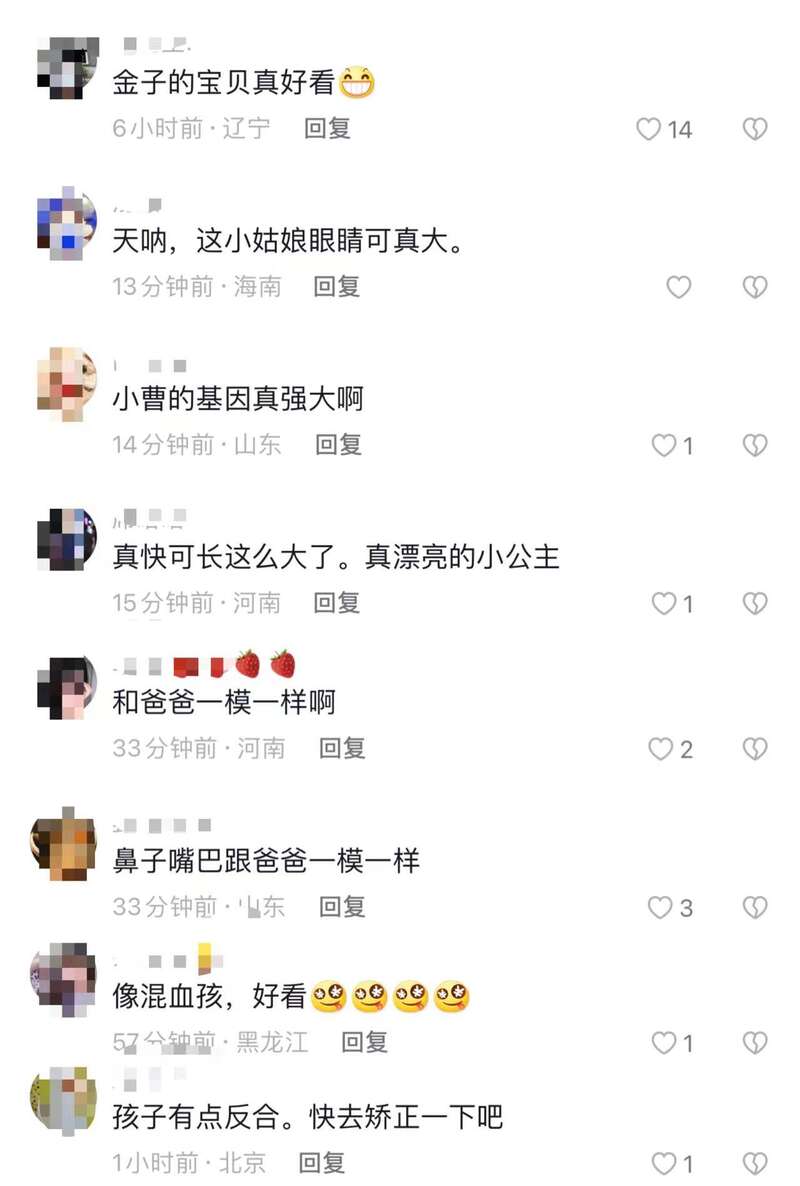
Task: Reply to the comment 真漂亮的小公主
Action: [x=337, y=603]
